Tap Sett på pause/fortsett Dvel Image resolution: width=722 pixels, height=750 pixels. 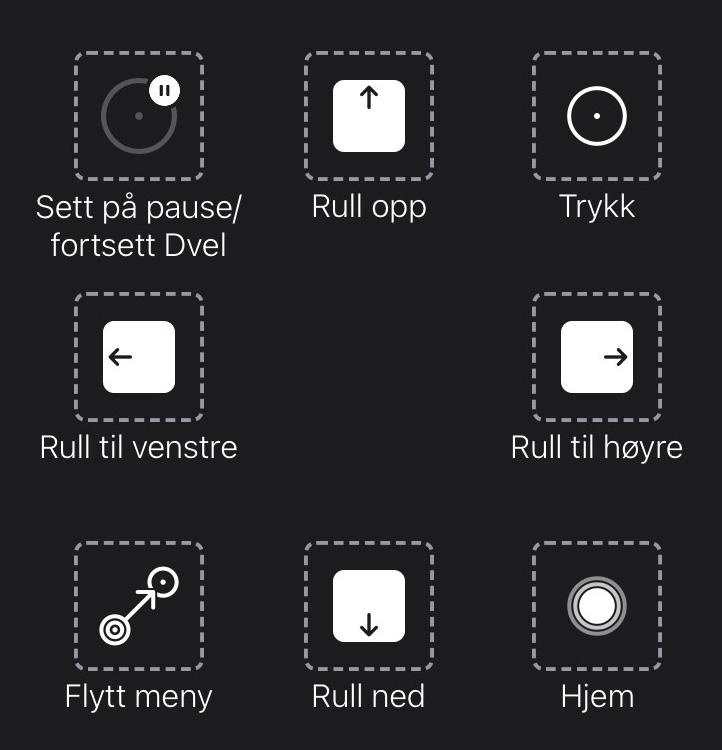[139, 116]
